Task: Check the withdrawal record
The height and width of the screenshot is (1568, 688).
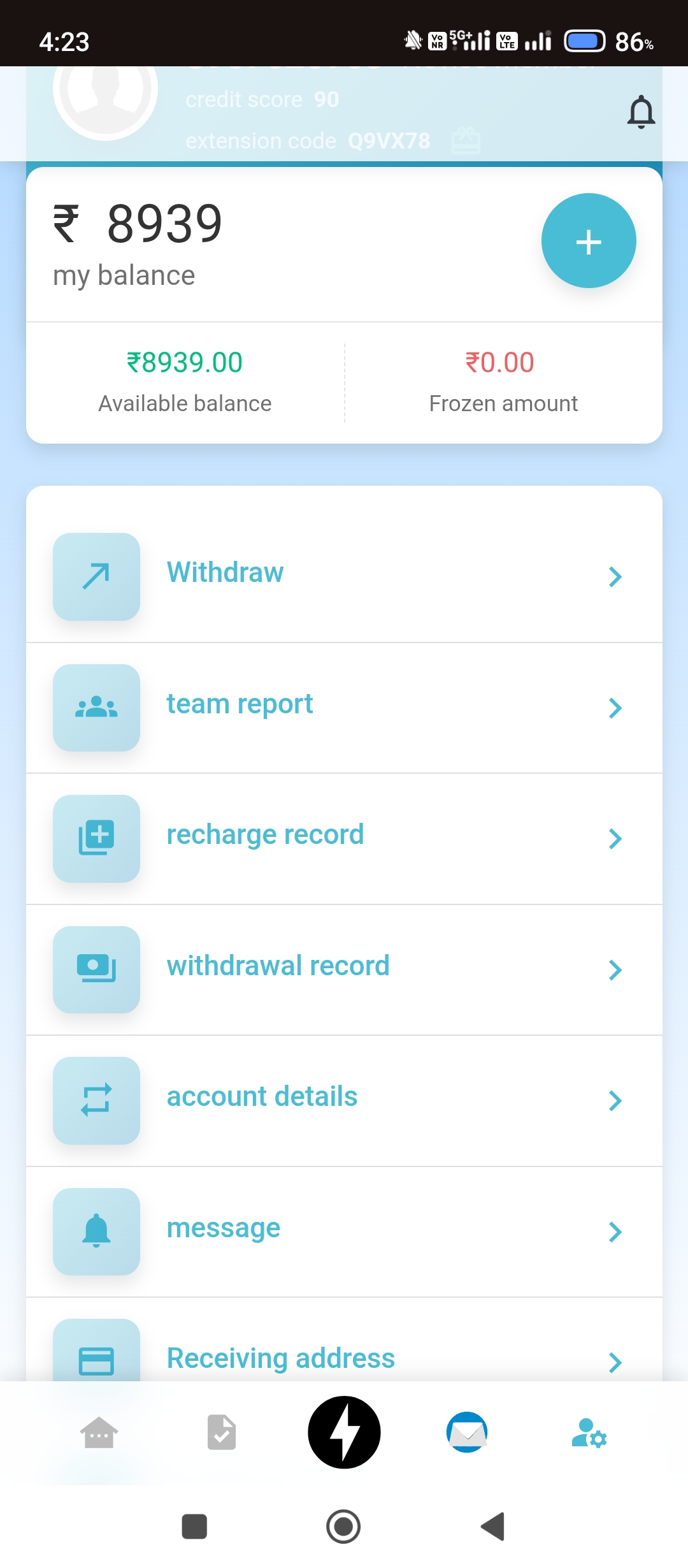Action: pos(344,968)
